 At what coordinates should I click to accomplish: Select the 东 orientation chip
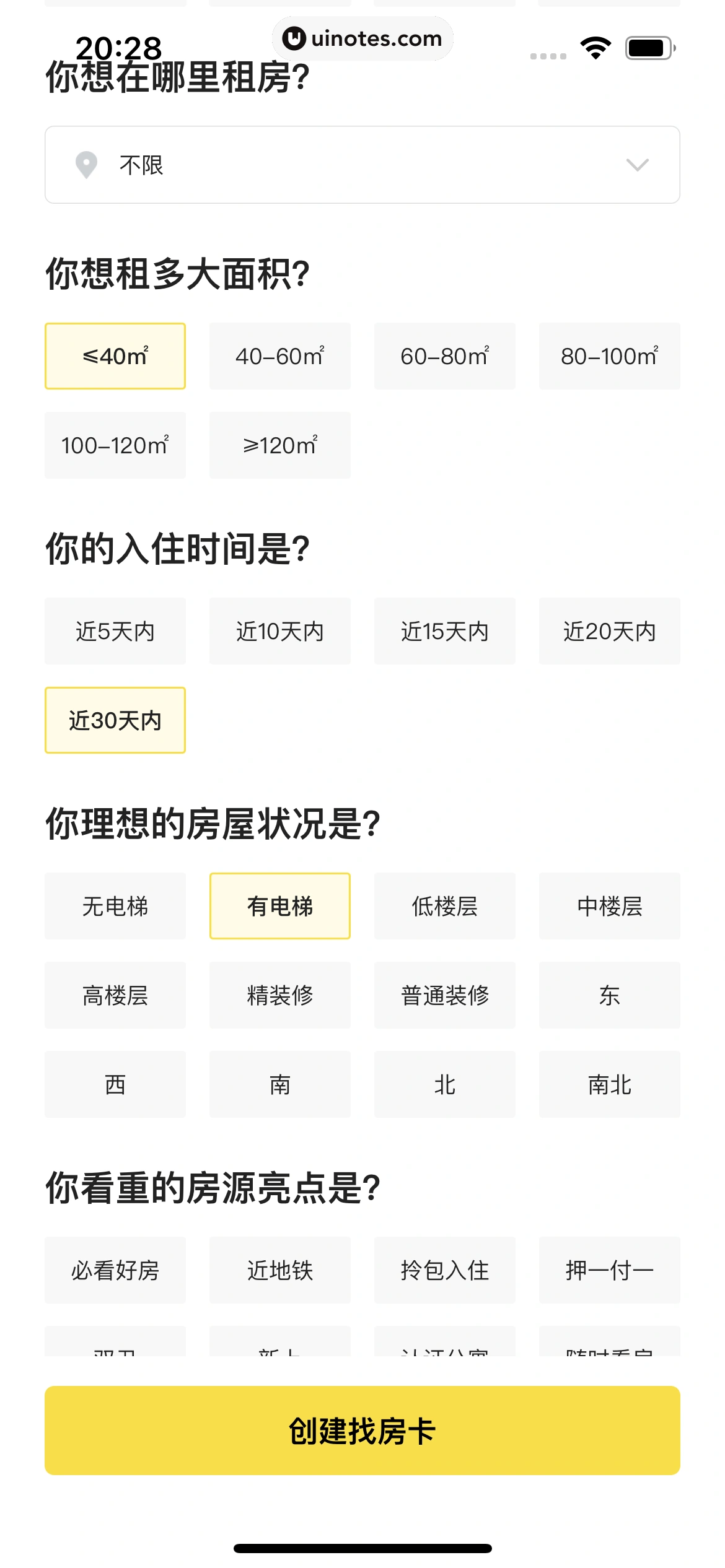pyautogui.click(x=609, y=995)
